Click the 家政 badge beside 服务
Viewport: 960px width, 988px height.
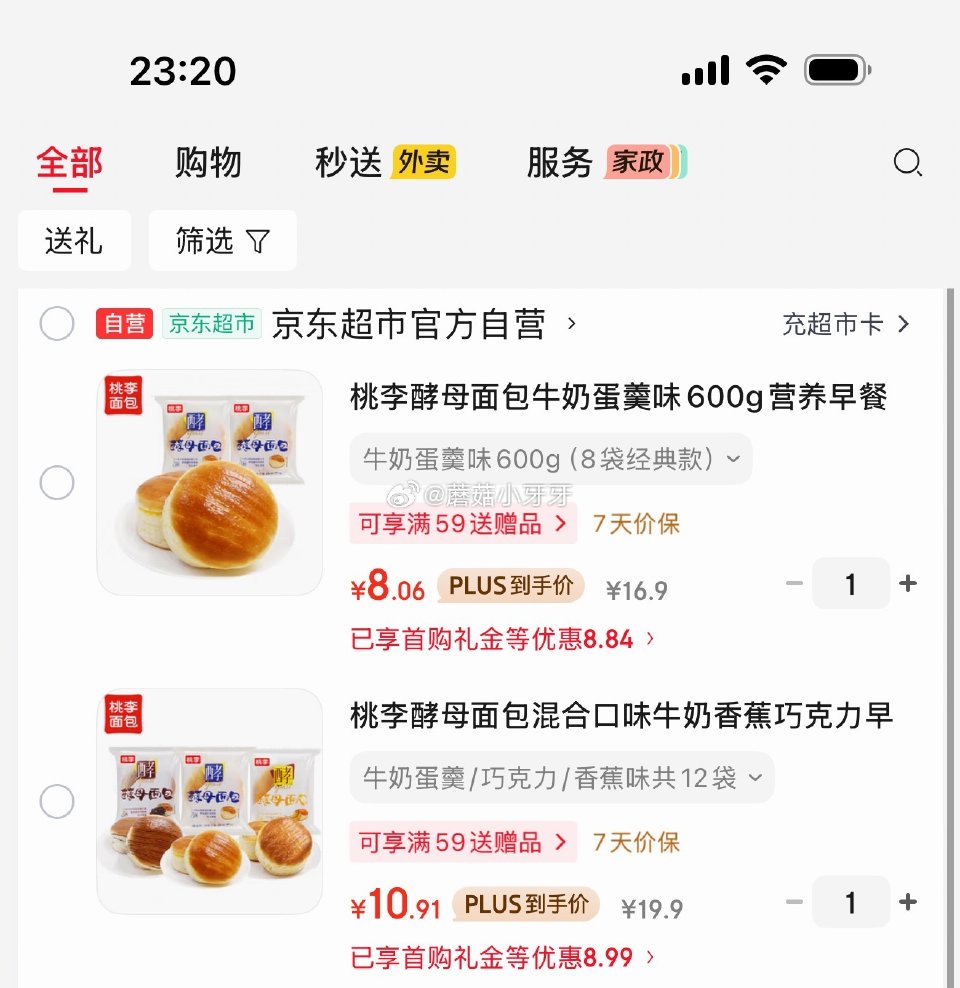640,162
